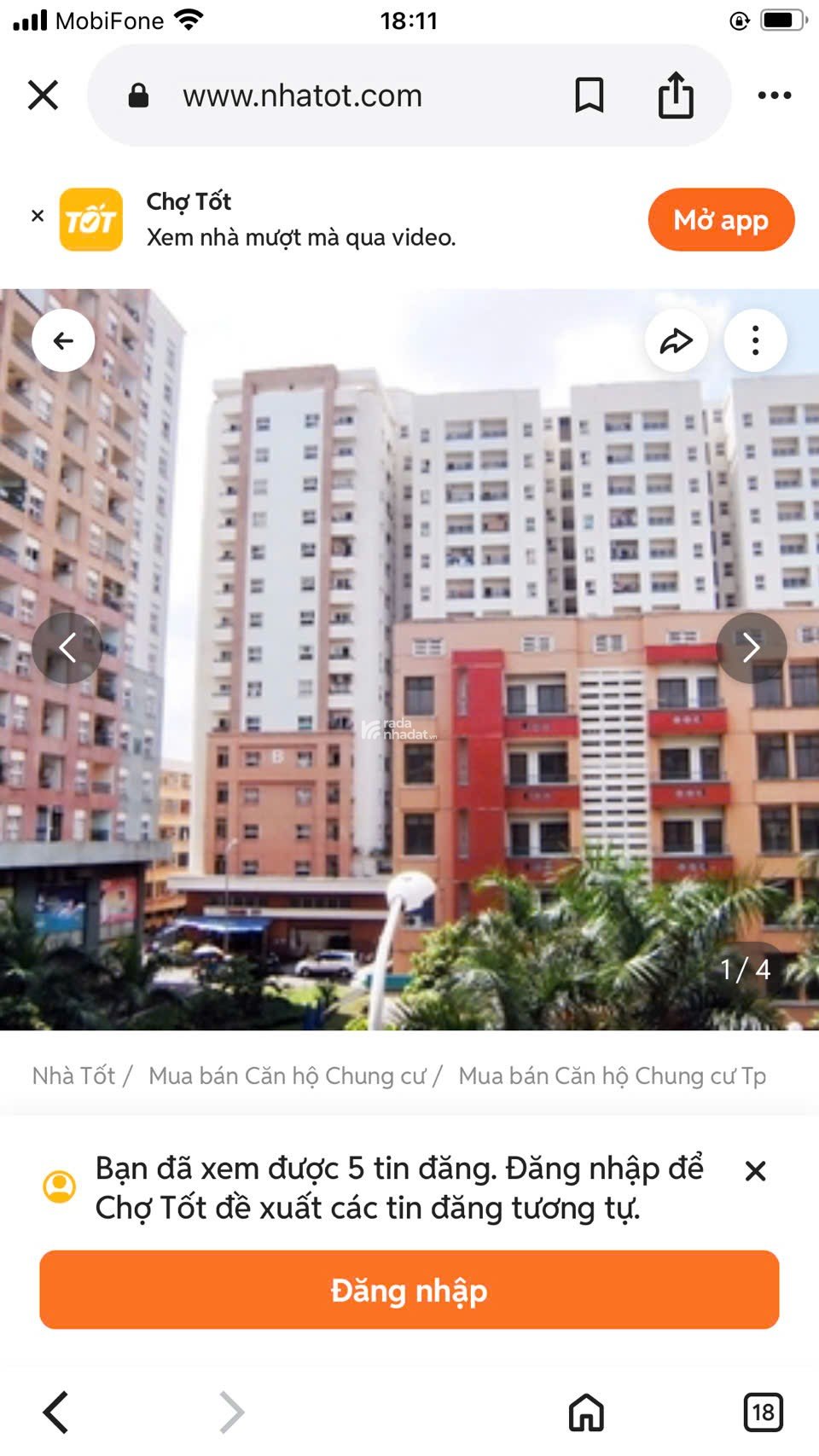
Task: Open the Mua bán Căn hộ Chung cư Tp breadcrumb
Action: 612,1076
